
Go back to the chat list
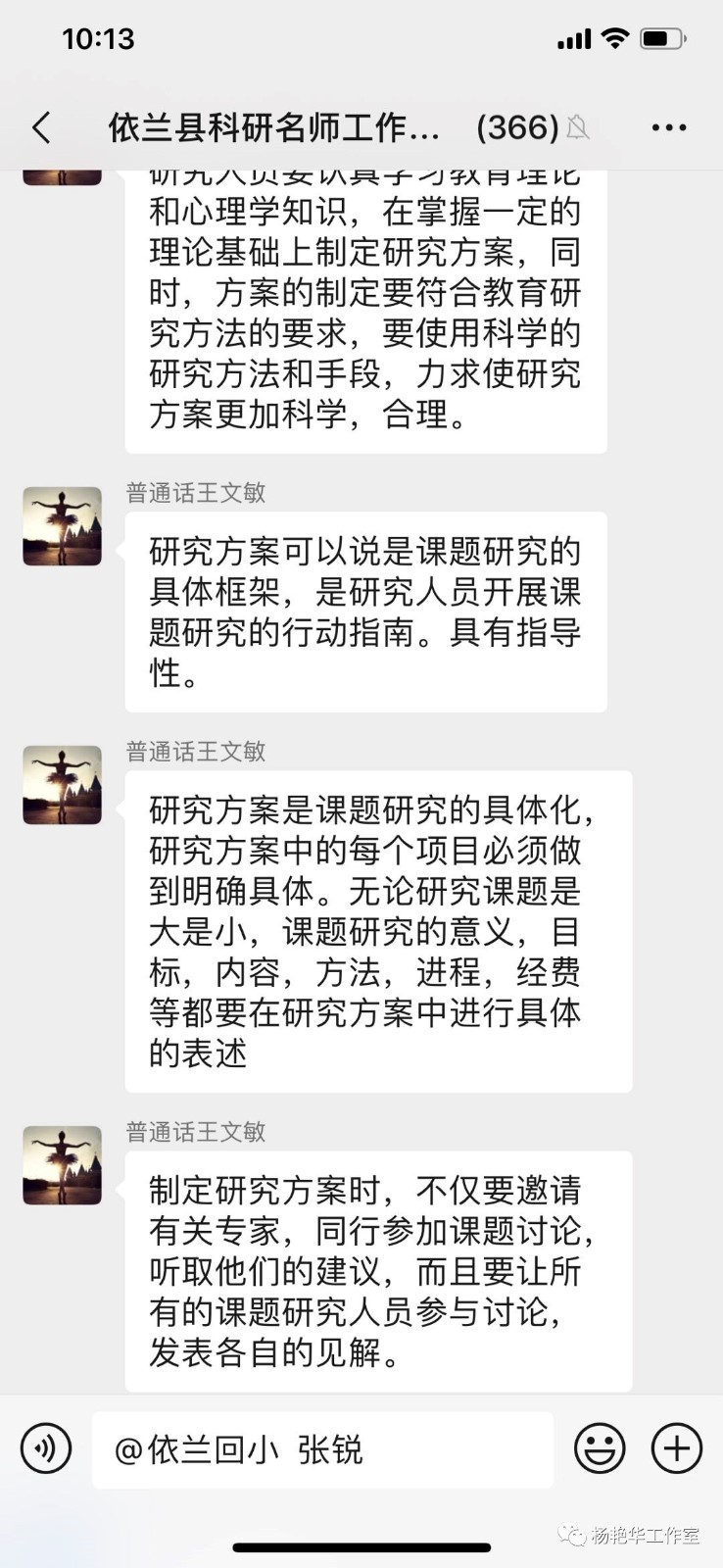[41, 127]
